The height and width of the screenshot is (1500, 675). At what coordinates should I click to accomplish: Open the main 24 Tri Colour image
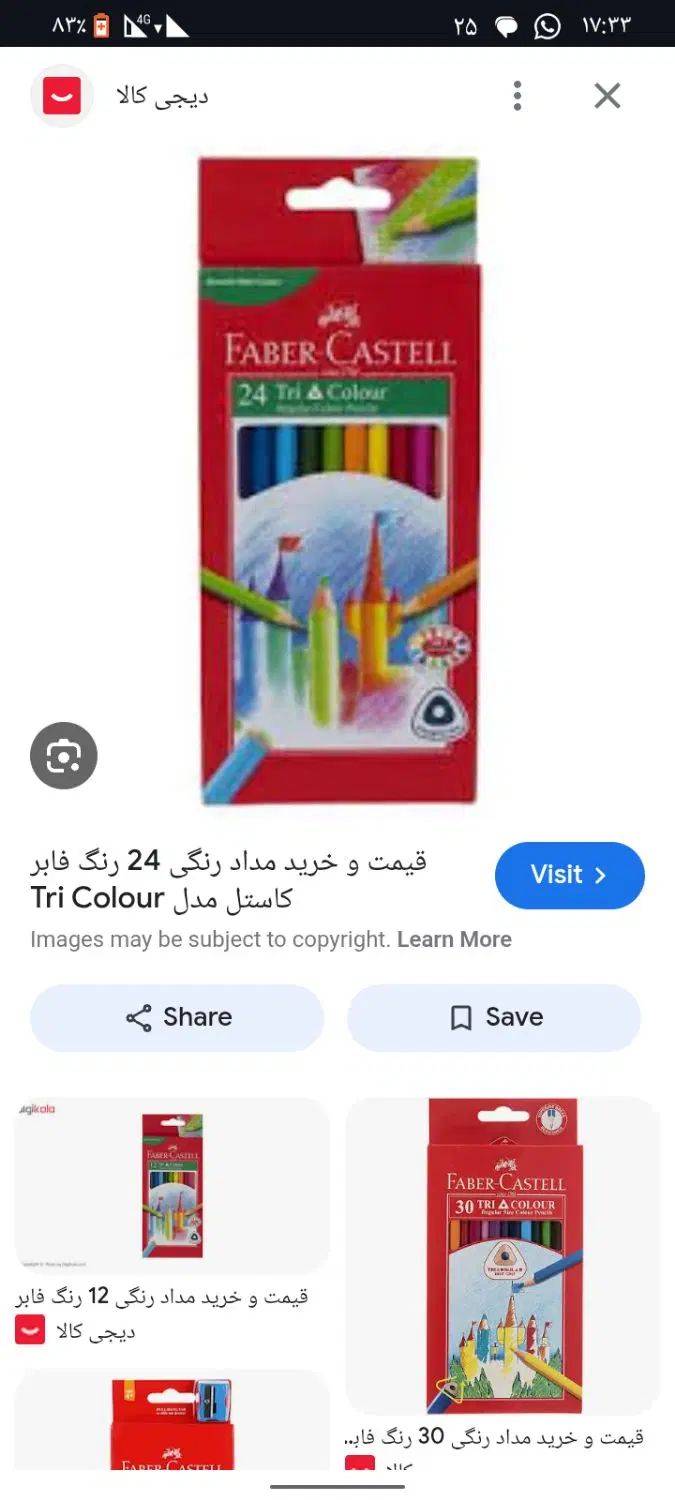tap(338, 480)
